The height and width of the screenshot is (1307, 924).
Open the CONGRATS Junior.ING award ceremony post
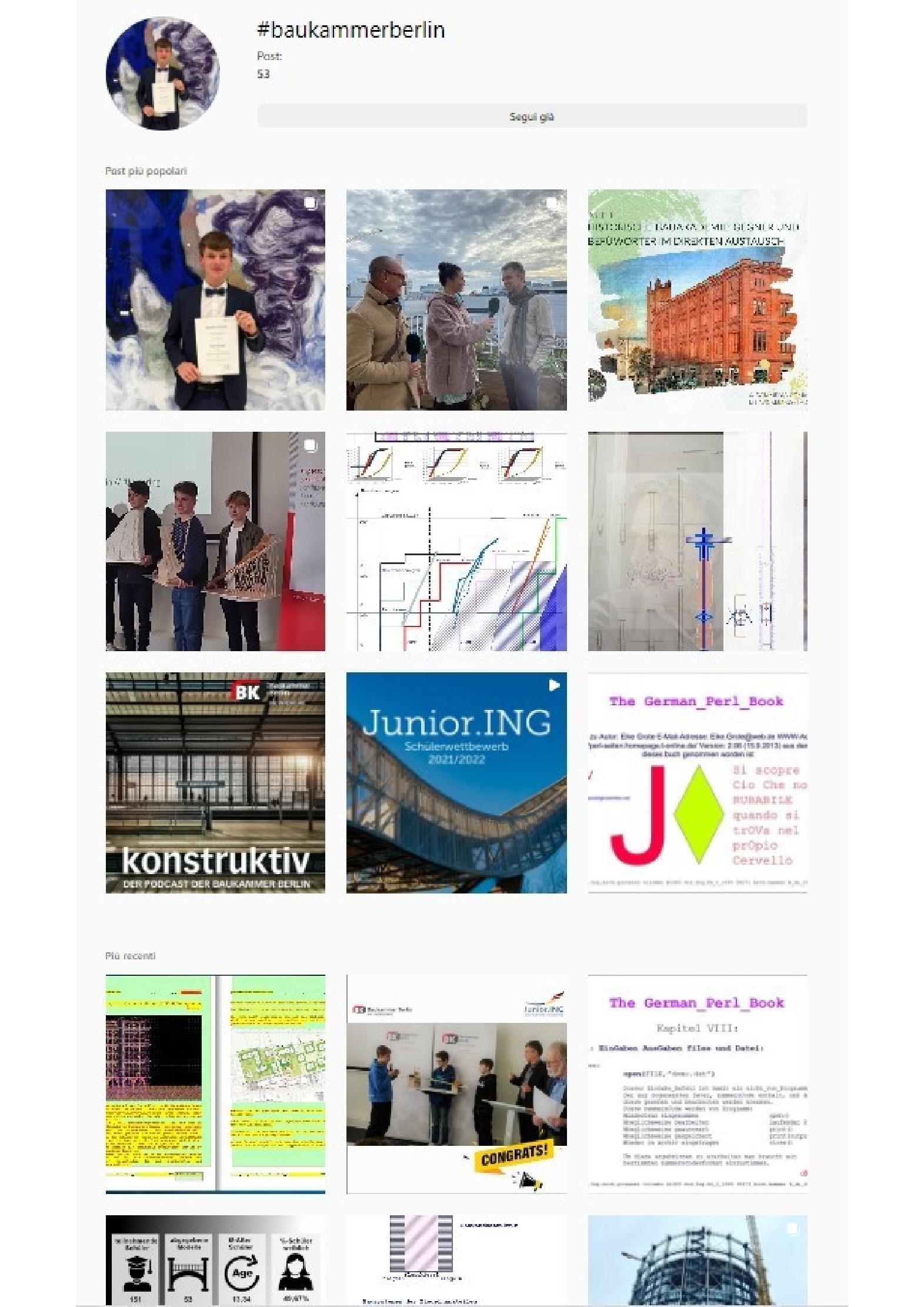[456, 1083]
